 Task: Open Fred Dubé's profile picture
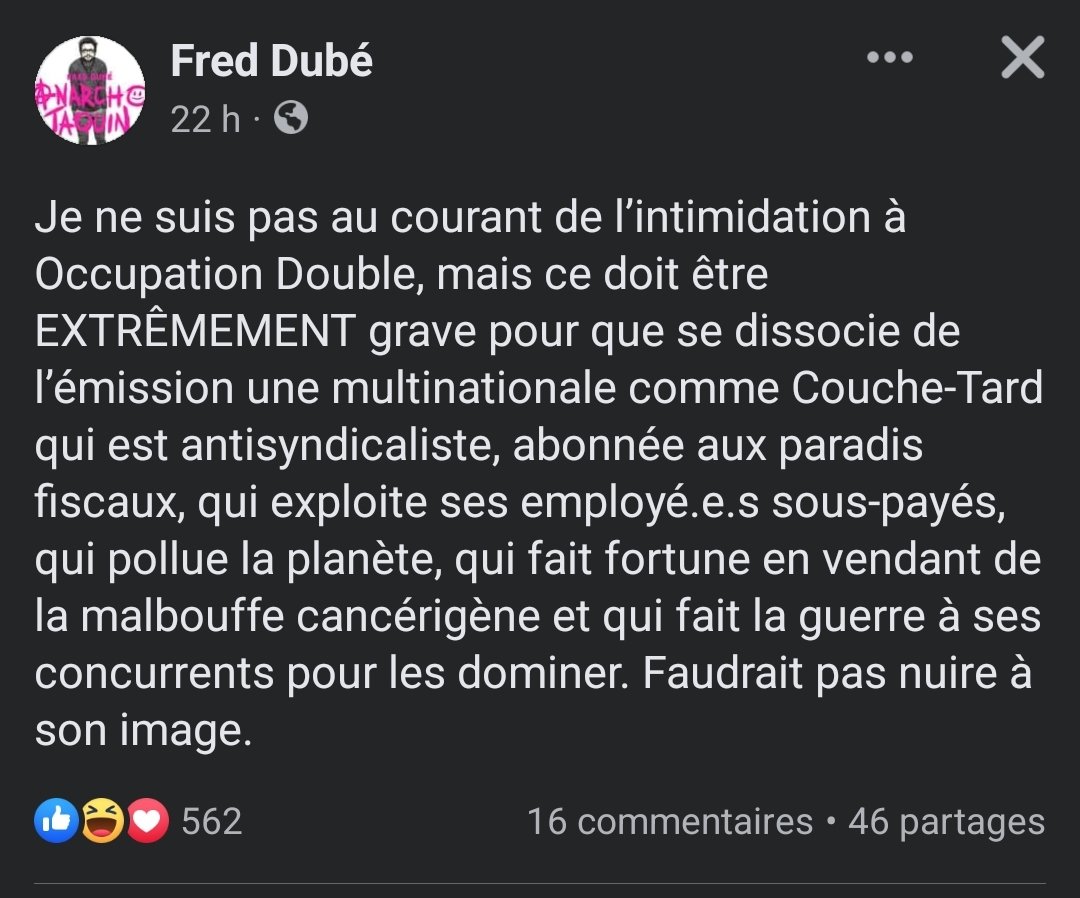click(x=91, y=90)
